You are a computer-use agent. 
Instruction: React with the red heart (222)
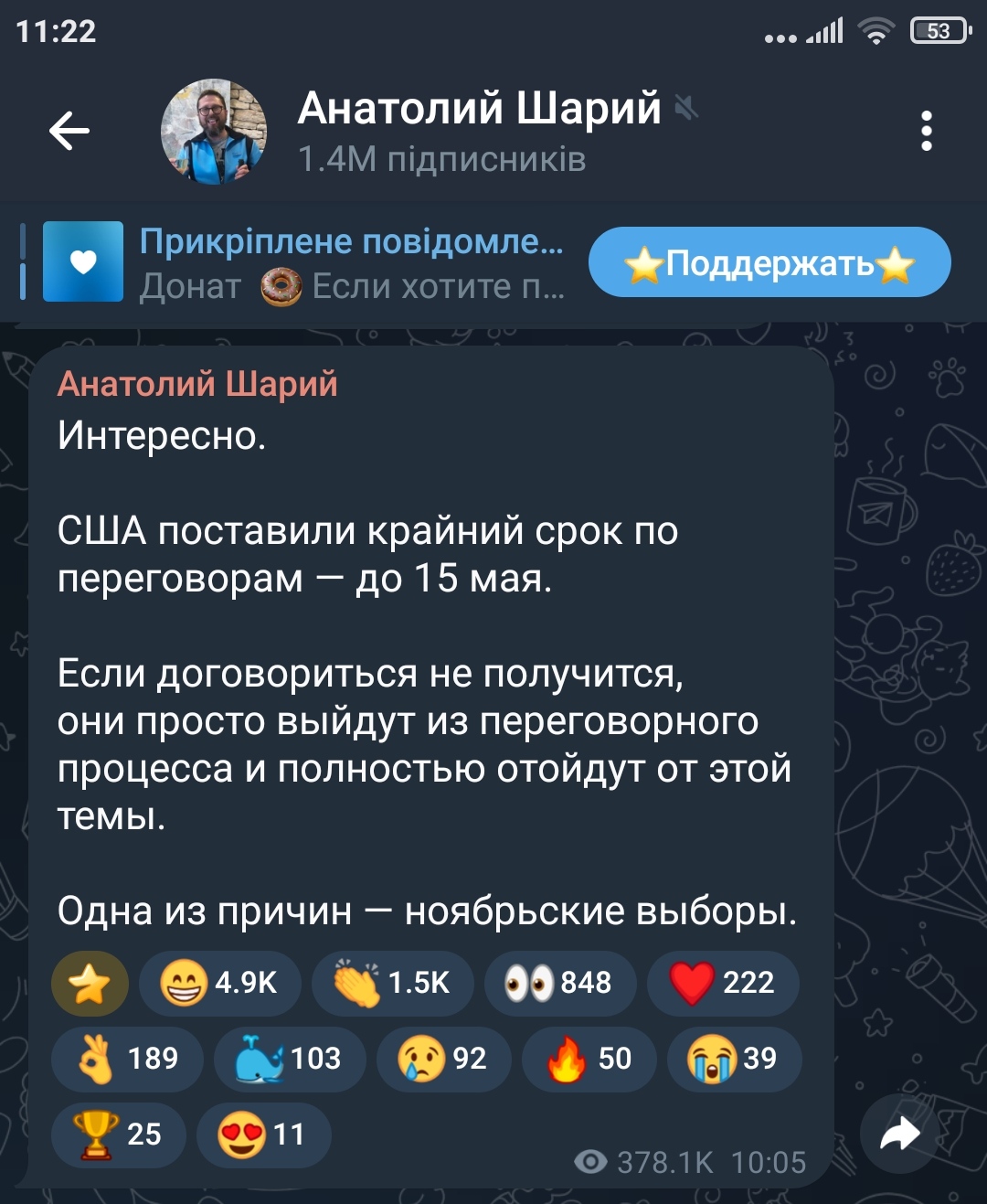pos(723,984)
